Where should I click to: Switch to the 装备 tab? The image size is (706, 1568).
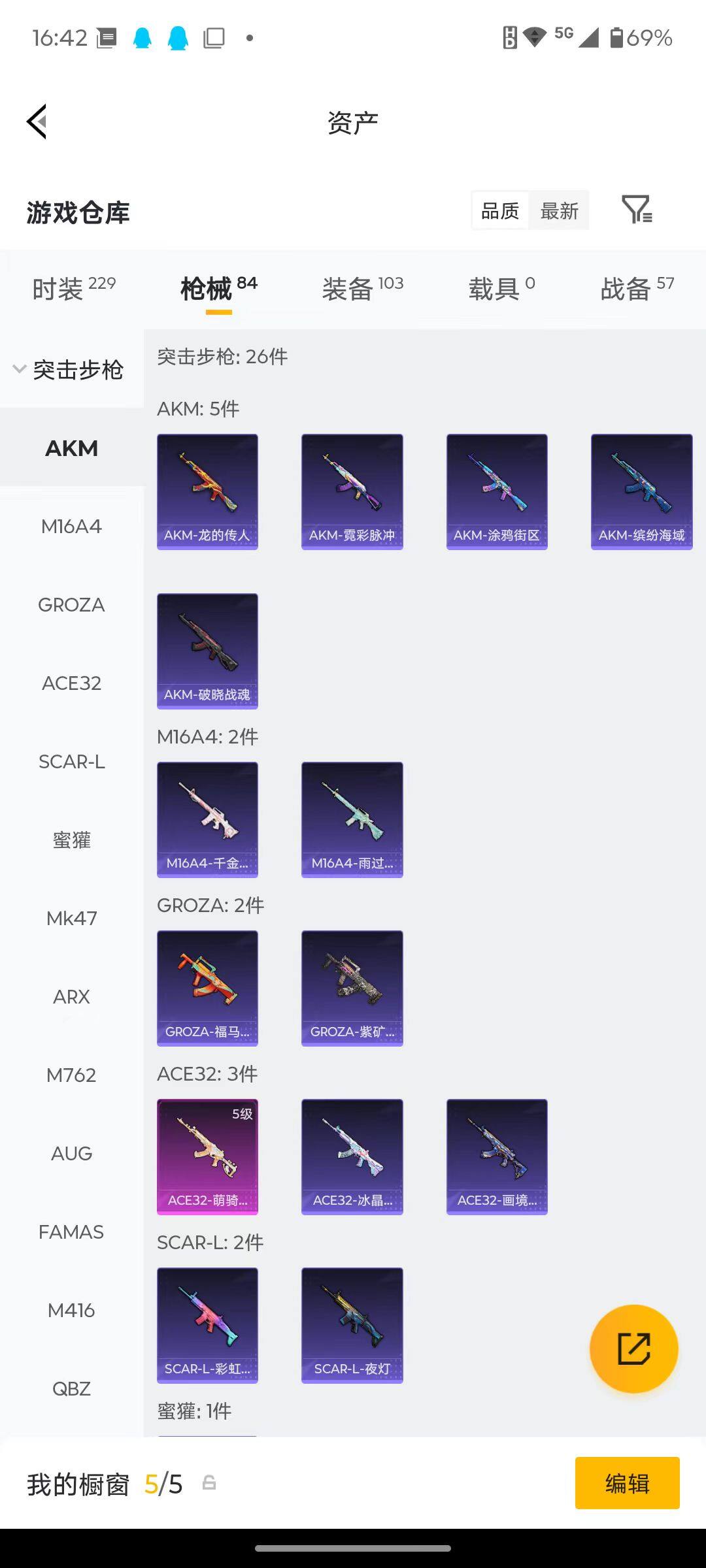(x=362, y=288)
